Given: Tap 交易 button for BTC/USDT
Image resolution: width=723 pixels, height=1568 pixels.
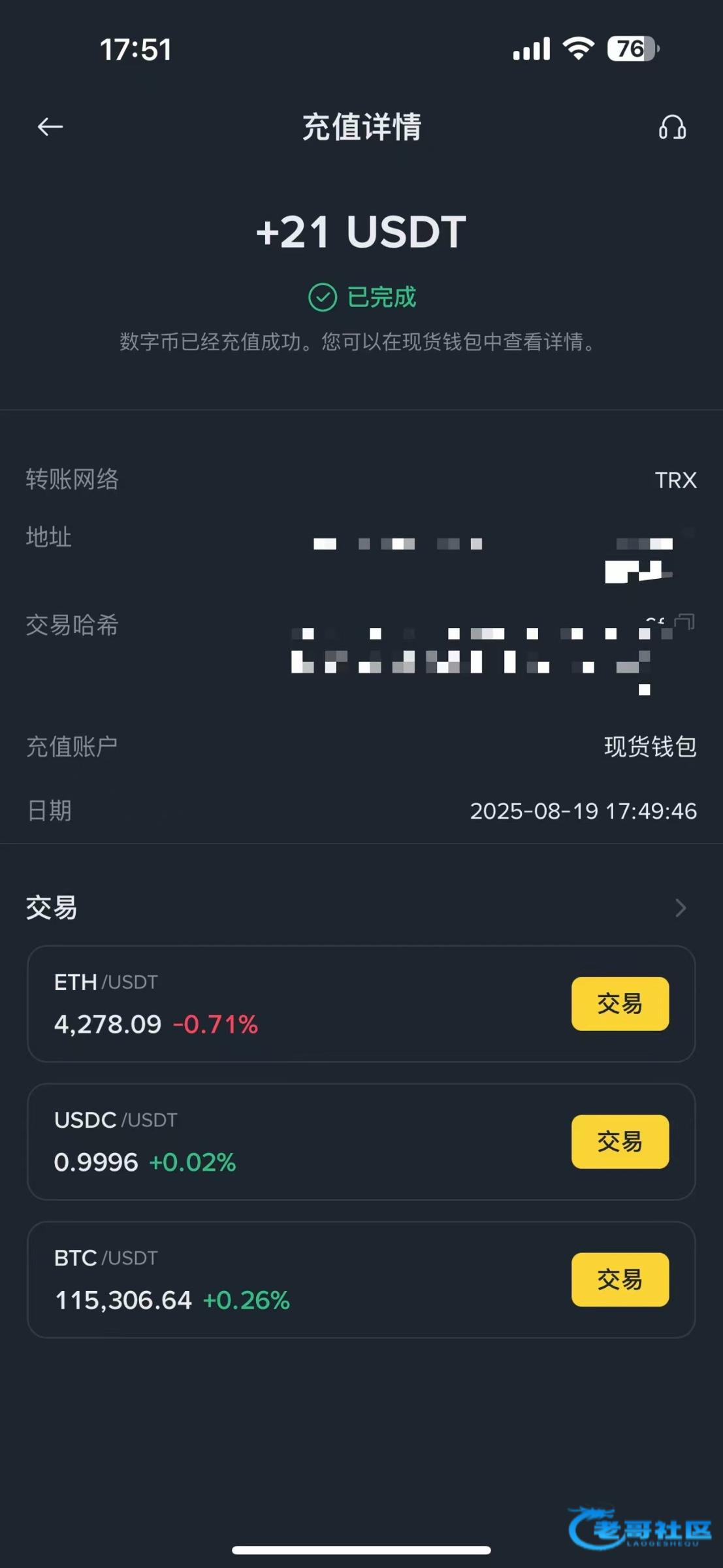Looking at the screenshot, I should pos(620,1279).
